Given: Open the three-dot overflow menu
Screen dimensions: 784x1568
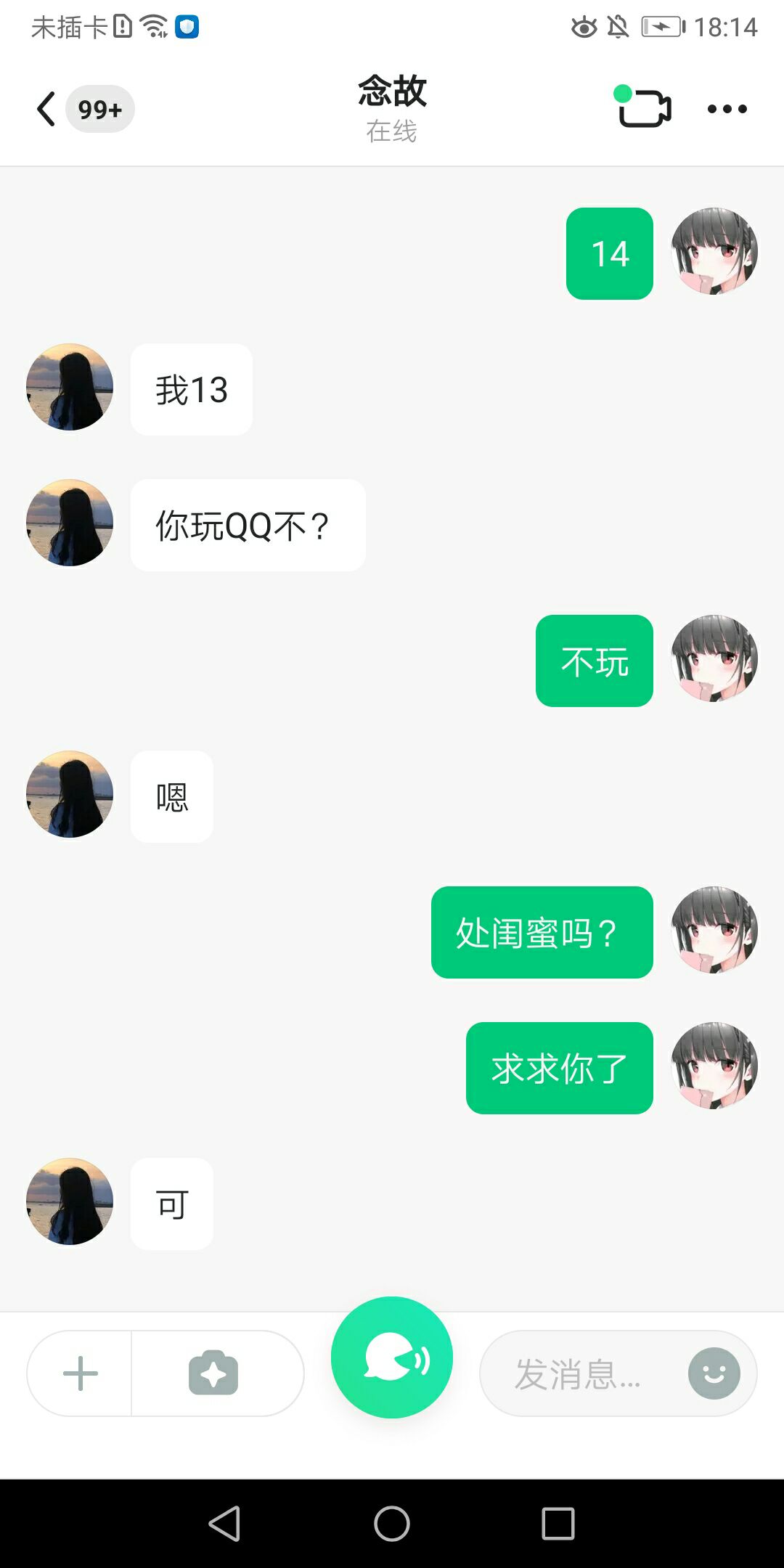Looking at the screenshot, I should 727,109.
